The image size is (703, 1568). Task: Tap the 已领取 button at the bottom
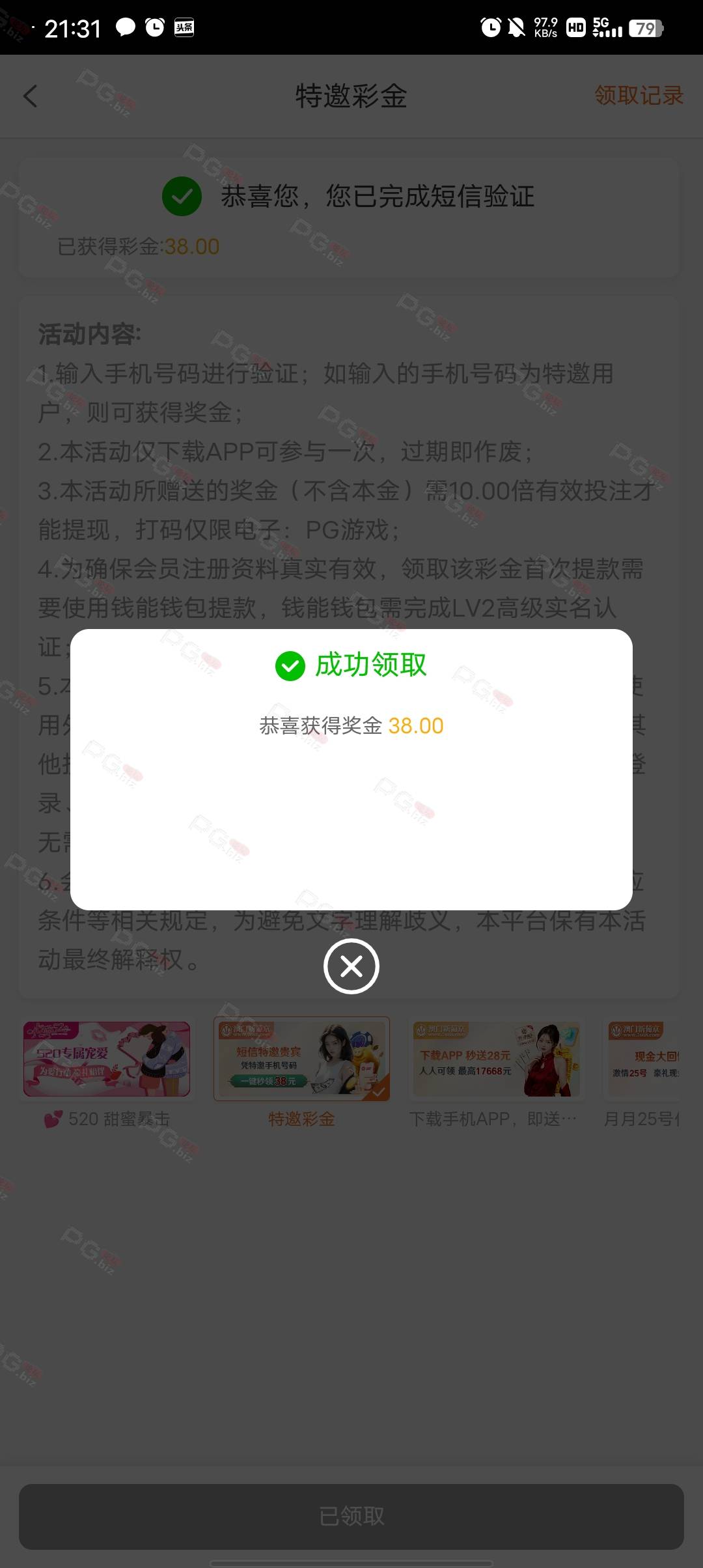[x=351, y=1517]
